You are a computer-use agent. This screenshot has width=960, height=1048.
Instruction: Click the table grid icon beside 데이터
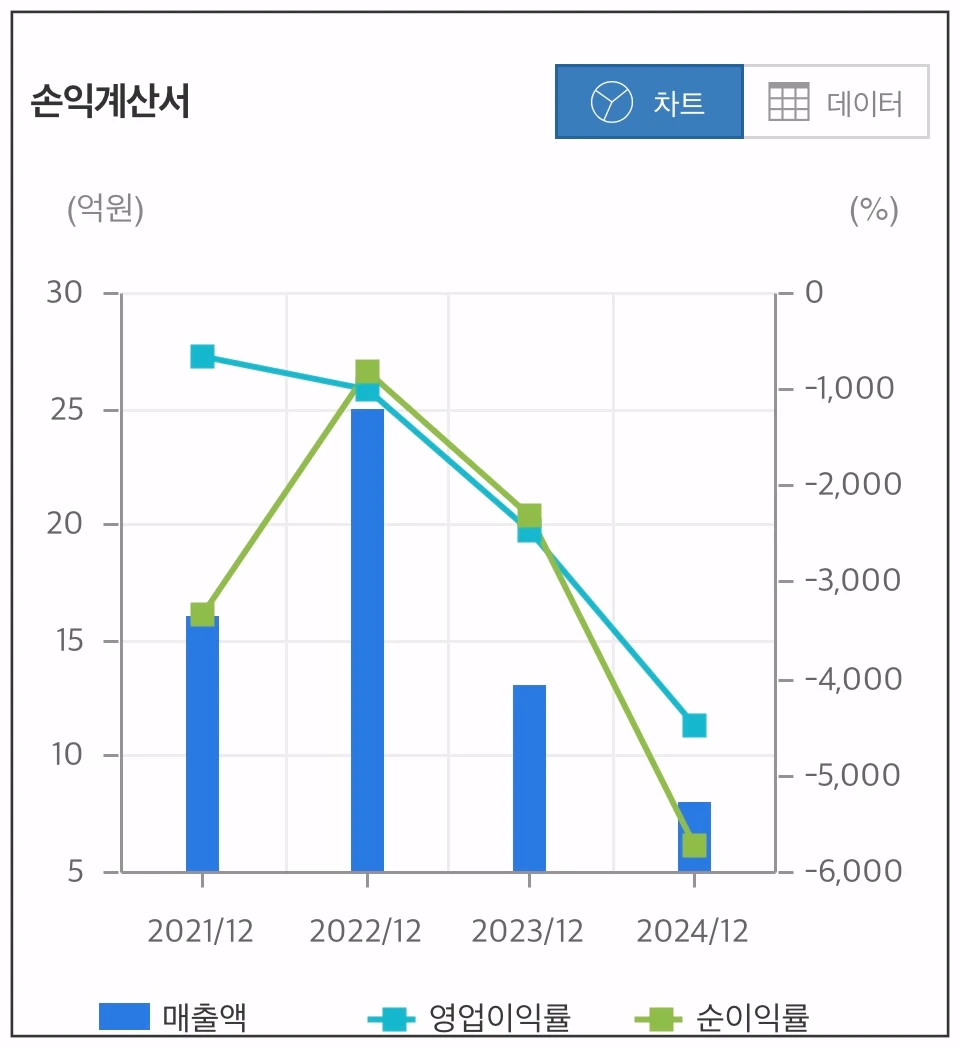(788, 100)
